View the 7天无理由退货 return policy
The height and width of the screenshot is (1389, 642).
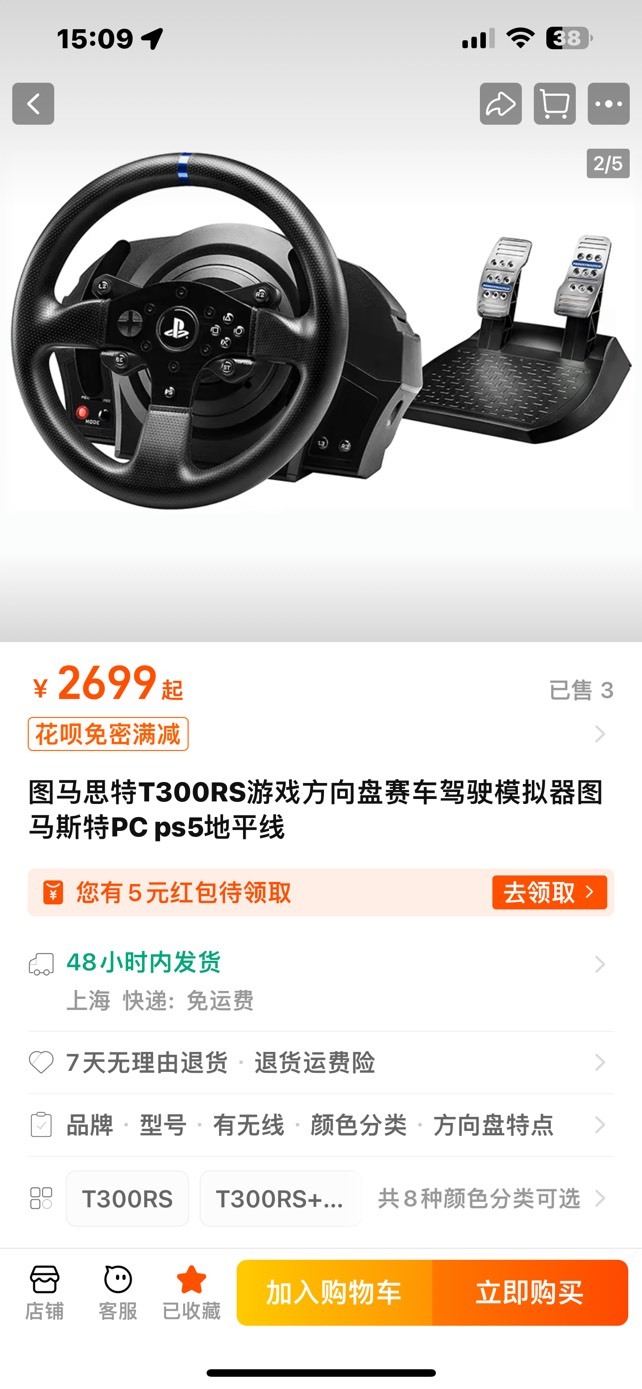coord(321,1062)
